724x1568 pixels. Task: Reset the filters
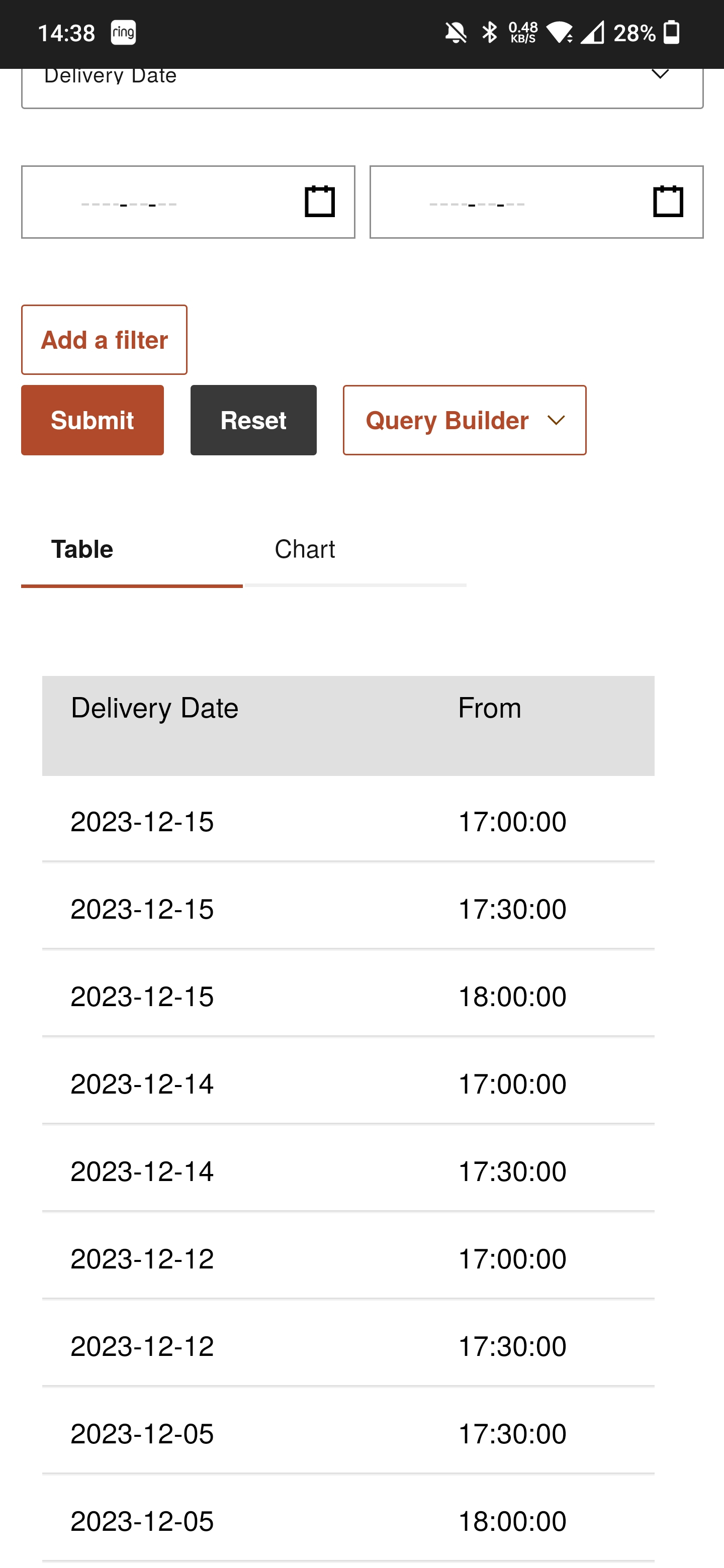pos(253,420)
